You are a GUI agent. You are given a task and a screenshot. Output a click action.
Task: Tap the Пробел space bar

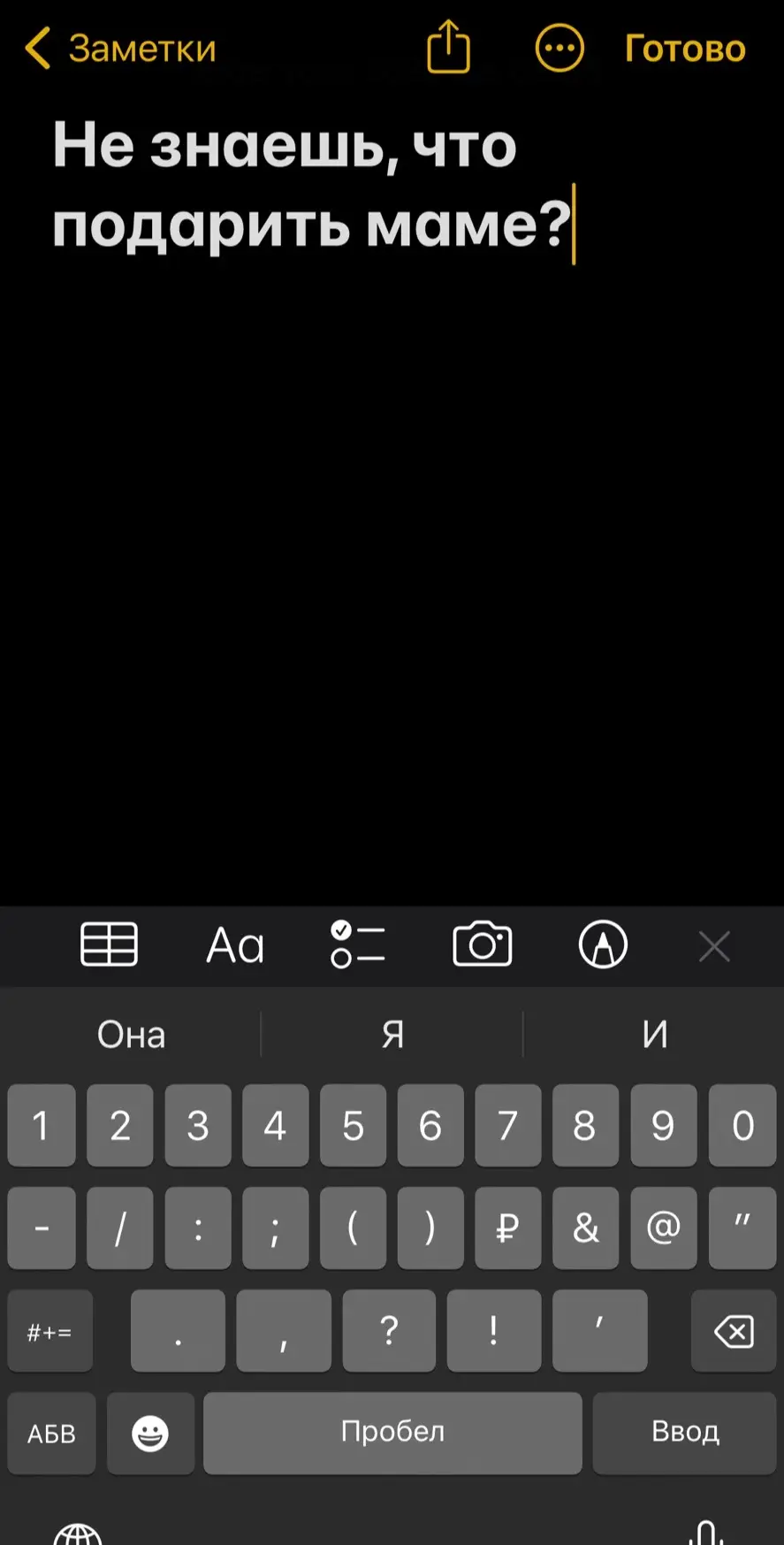(x=392, y=1433)
